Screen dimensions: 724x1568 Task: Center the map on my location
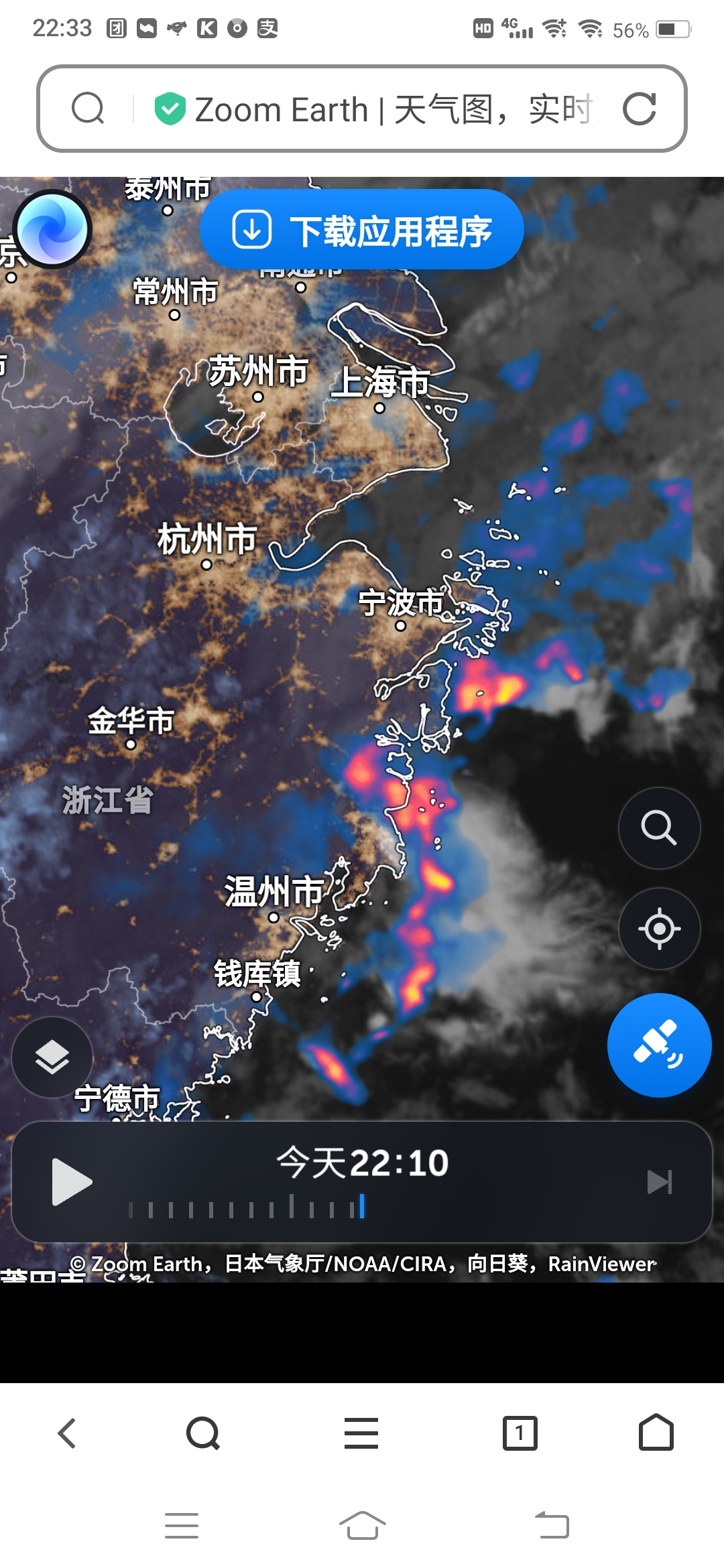click(x=659, y=929)
